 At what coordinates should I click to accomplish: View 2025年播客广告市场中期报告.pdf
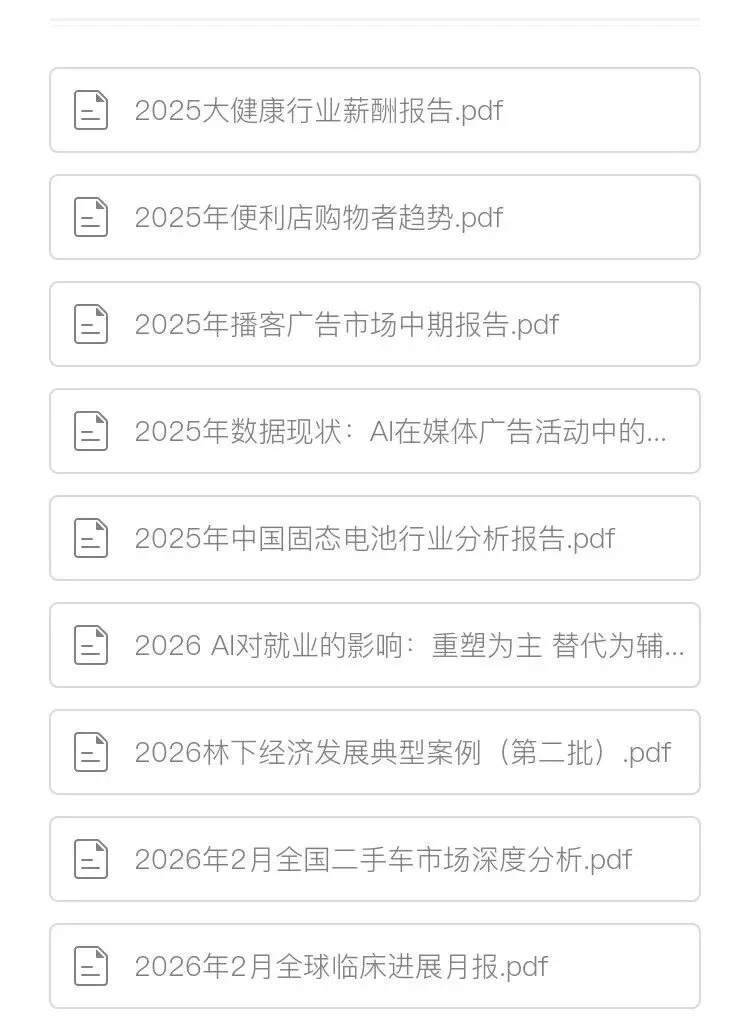[x=375, y=324]
